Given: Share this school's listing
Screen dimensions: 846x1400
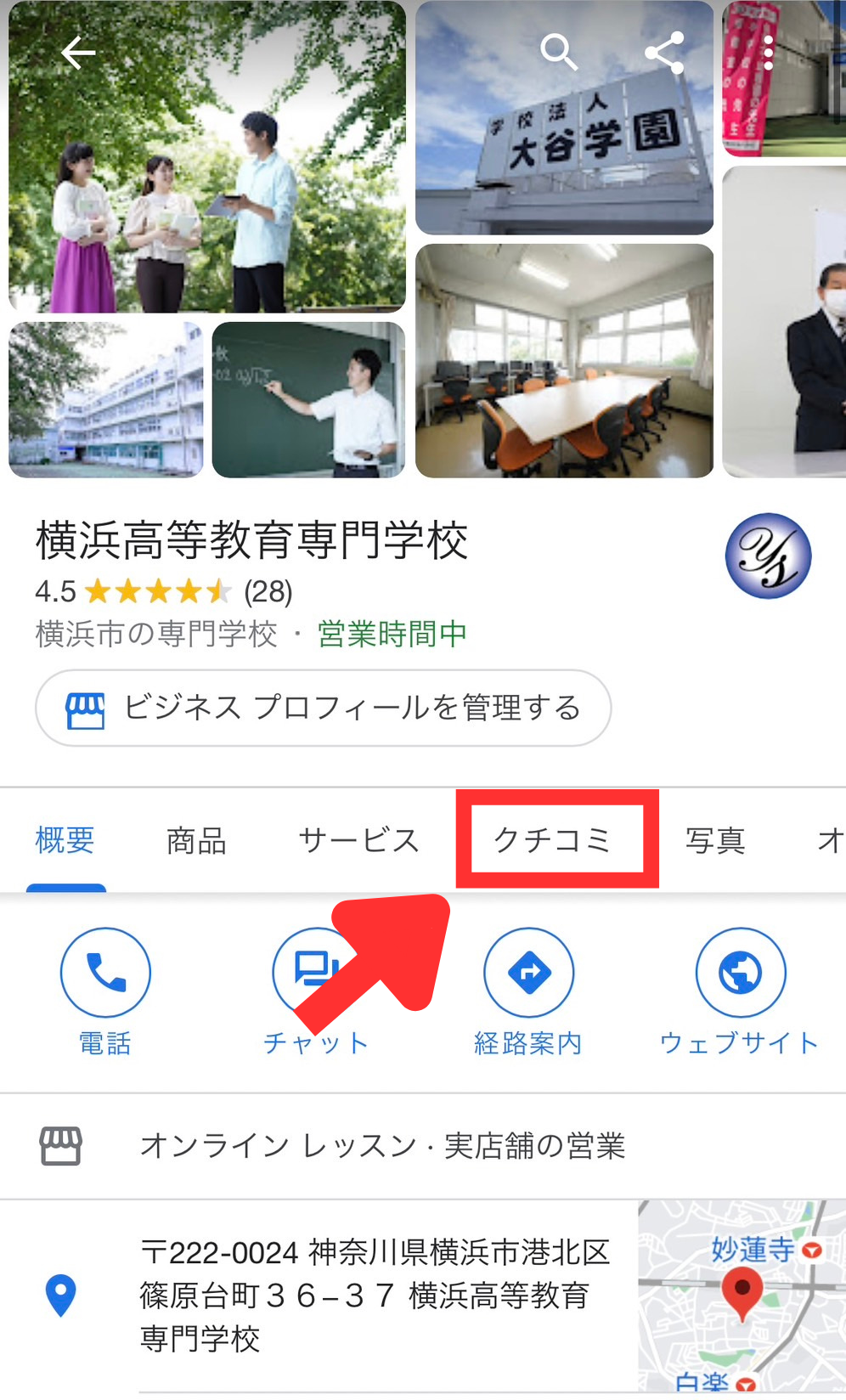Looking at the screenshot, I should pyautogui.click(x=664, y=53).
